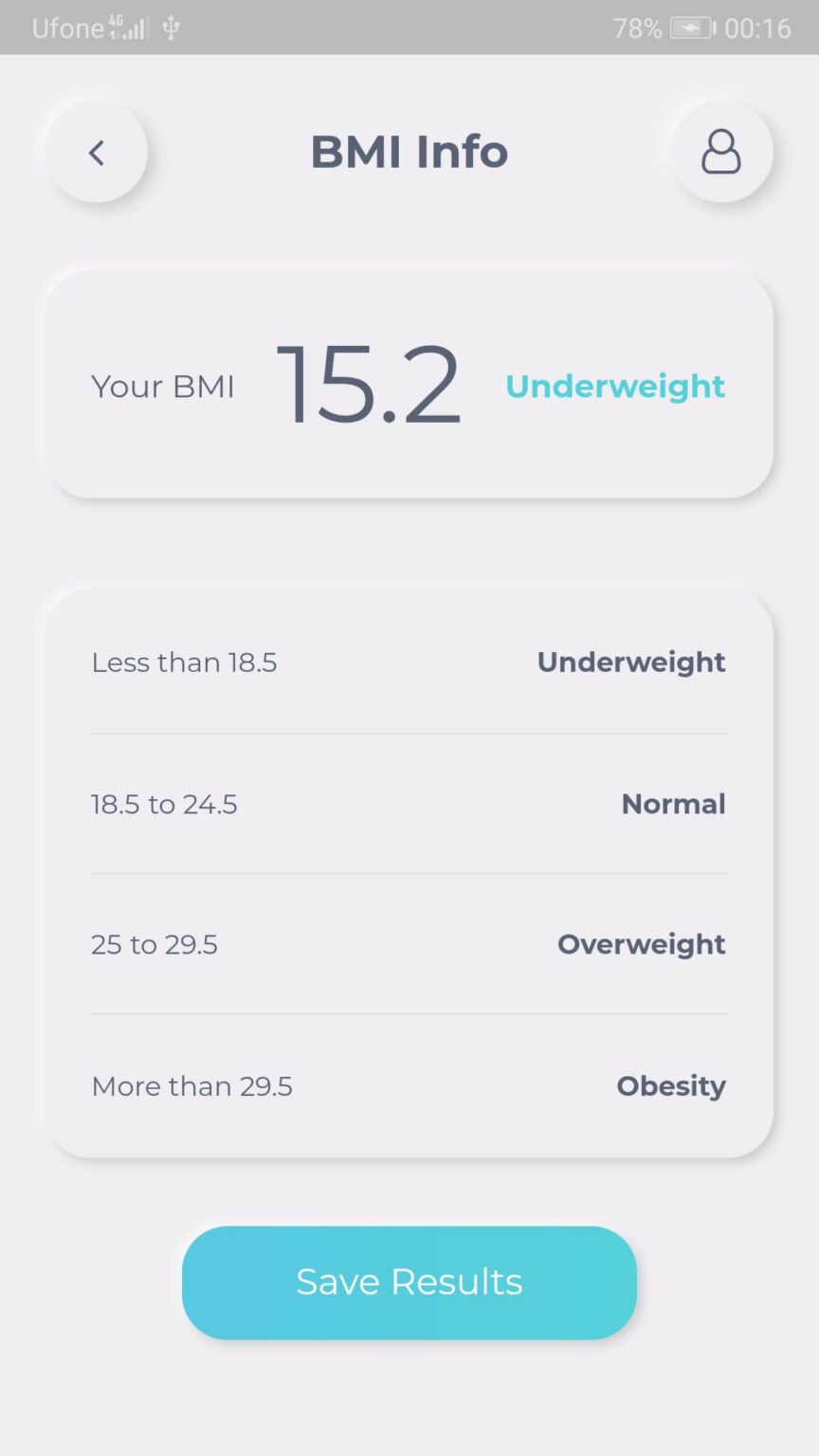The image size is (819, 1456).
Task: Open the user profile icon
Action: coord(721,152)
